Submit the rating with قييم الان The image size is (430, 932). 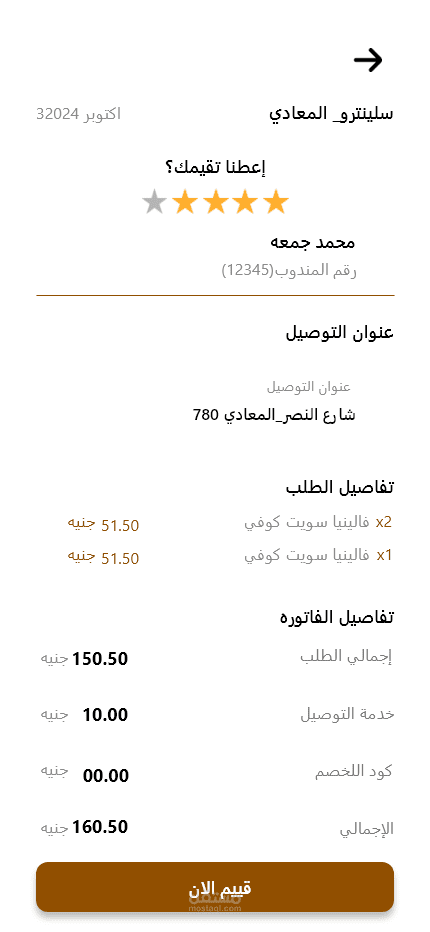click(215, 887)
